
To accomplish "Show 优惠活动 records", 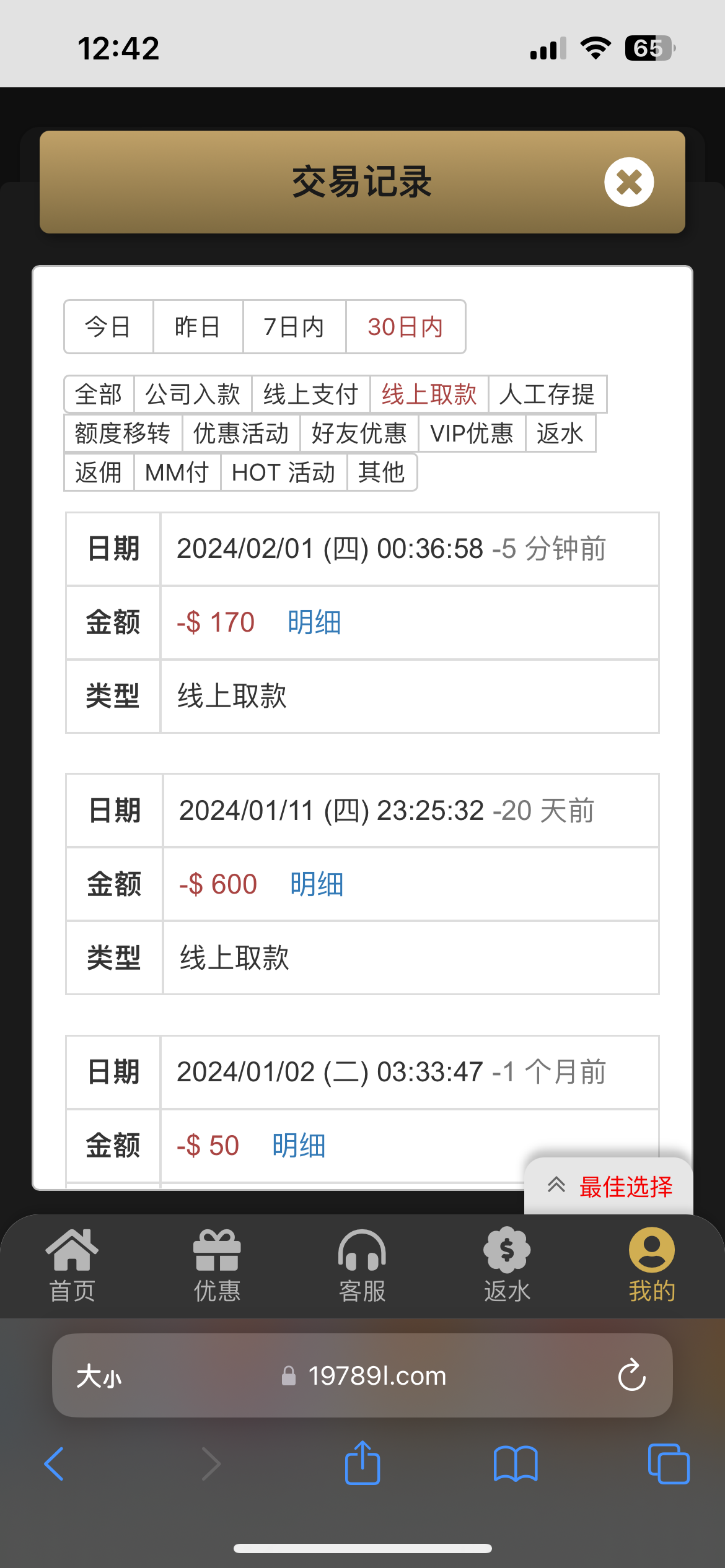I will pos(241,433).
